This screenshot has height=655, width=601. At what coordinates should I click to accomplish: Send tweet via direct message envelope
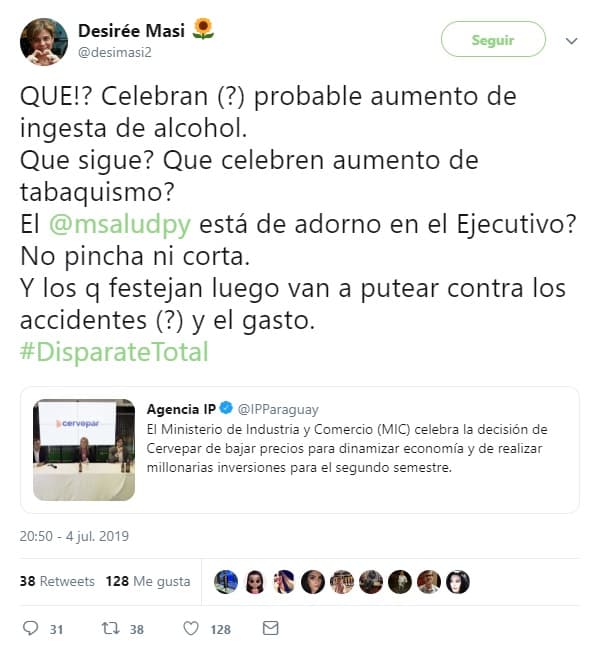pyautogui.click(x=270, y=629)
